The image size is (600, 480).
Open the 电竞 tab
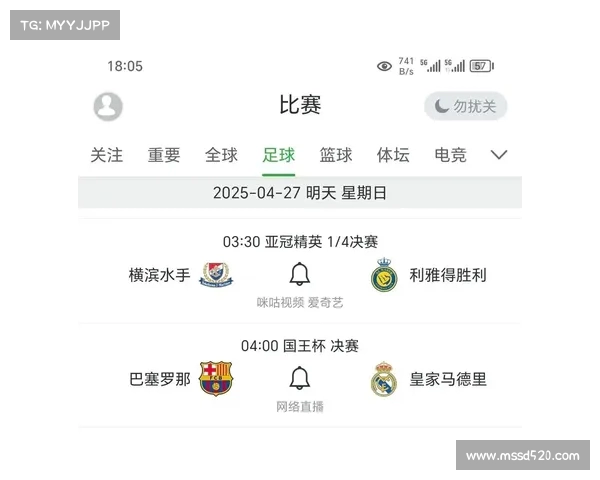(x=450, y=155)
